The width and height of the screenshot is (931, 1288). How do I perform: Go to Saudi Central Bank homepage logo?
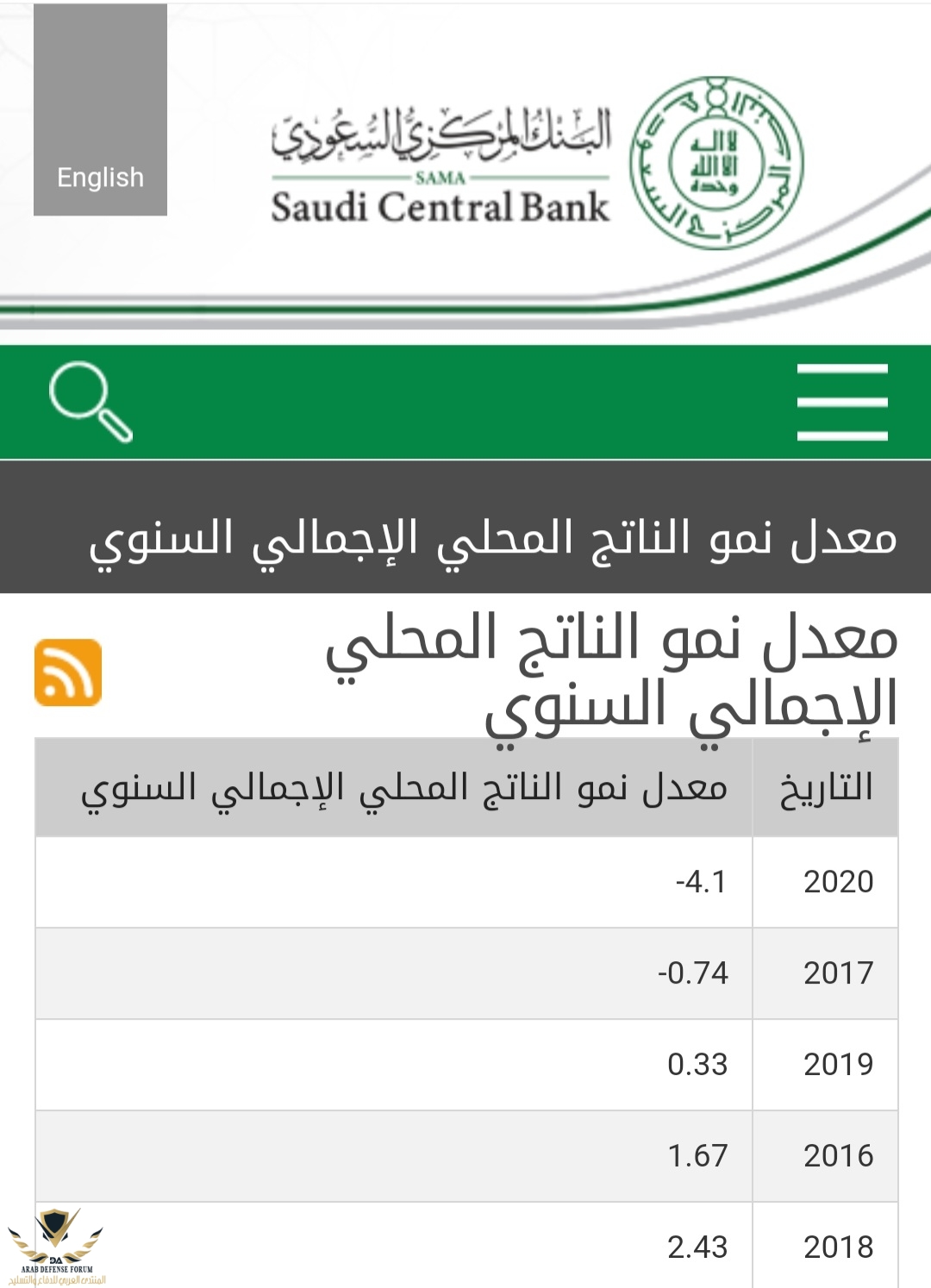[x=536, y=164]
